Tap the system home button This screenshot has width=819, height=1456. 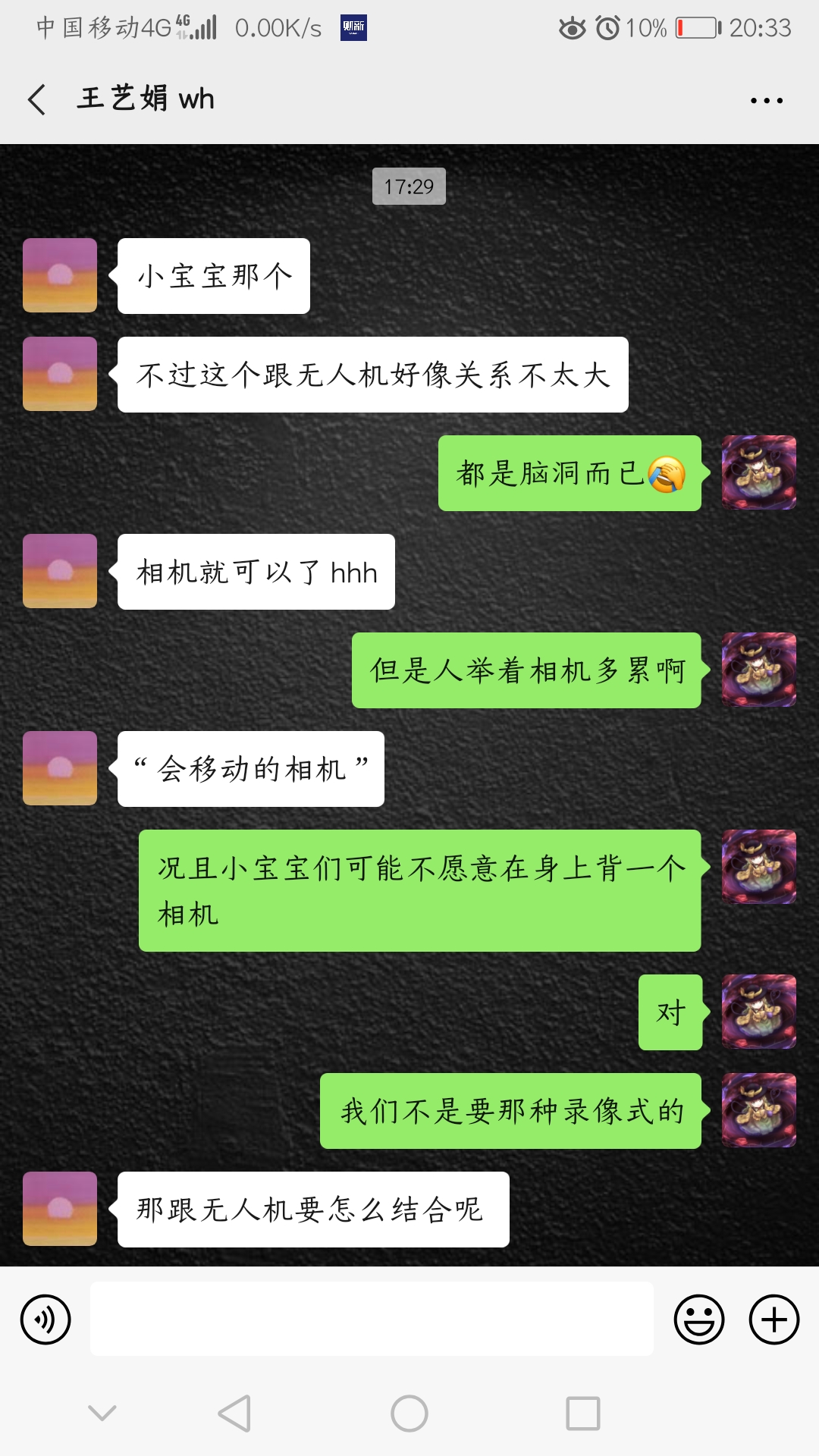click(409, 1414)
